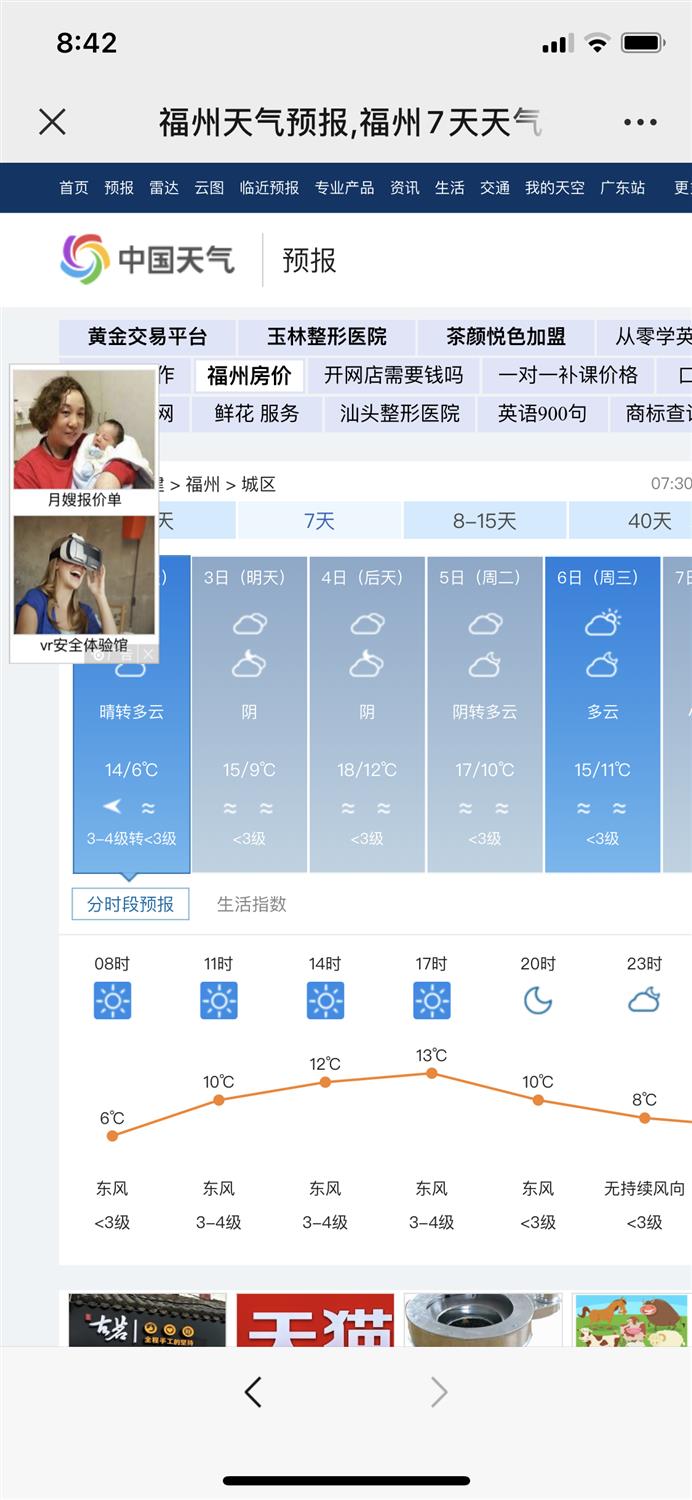Open 雷达 in the top navigation
The width and height of the screenshot is (692, 1500).
click(x=164, y=188)
